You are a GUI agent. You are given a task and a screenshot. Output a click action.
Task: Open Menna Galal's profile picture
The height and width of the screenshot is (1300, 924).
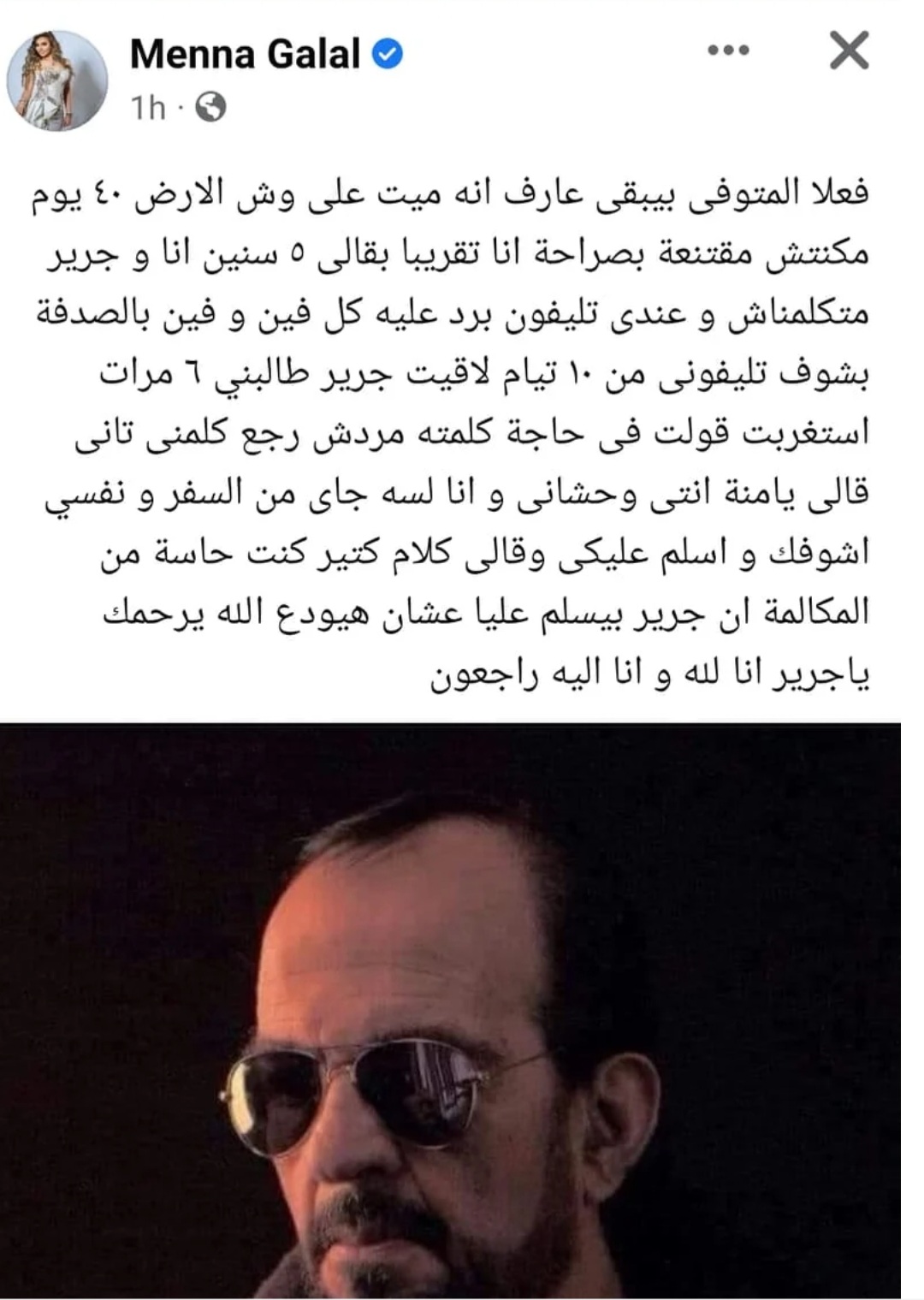[x=57, y=81]
